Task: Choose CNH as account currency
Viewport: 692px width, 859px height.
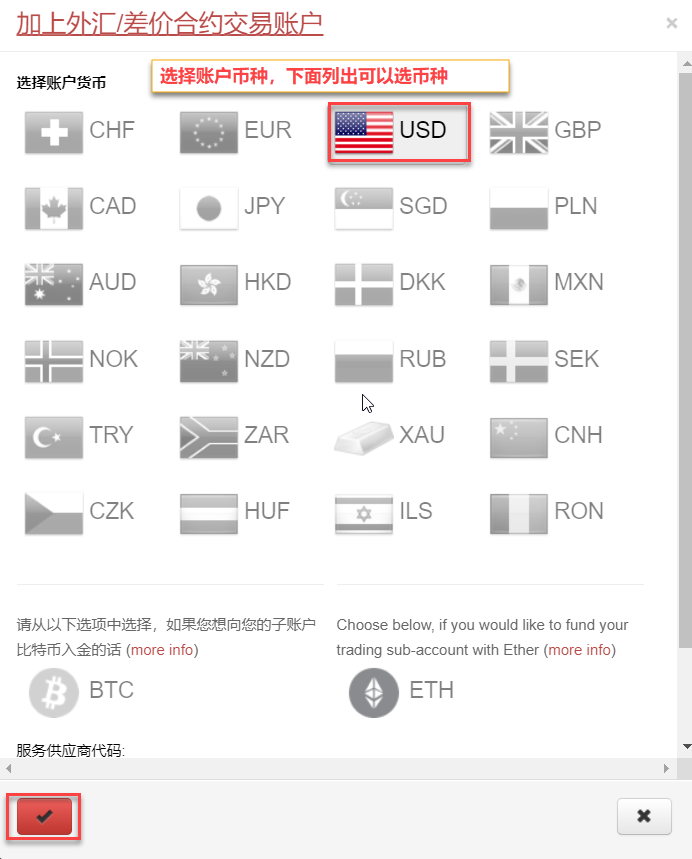Action: (546, 435)
